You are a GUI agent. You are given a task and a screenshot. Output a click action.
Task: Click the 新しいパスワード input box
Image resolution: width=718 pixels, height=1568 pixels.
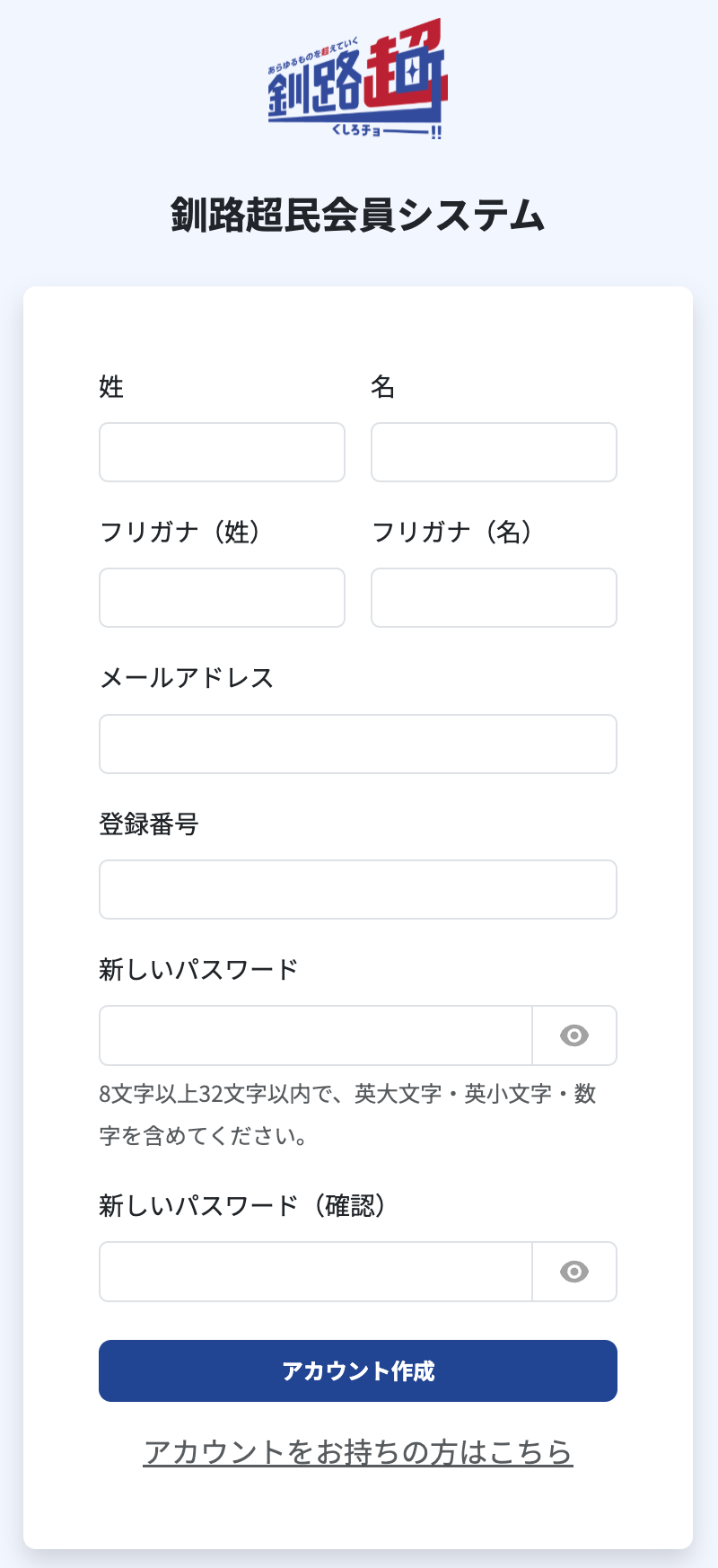(314, 1035)
